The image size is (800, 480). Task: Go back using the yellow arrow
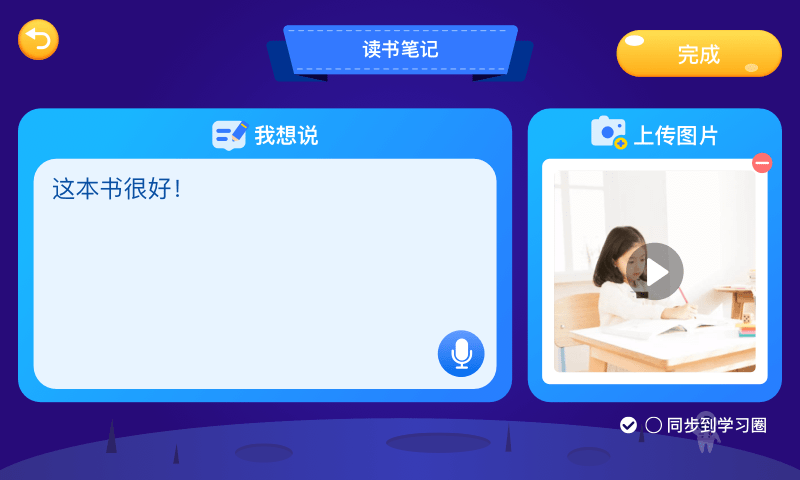pyautogui.click(x=39, y=40)
